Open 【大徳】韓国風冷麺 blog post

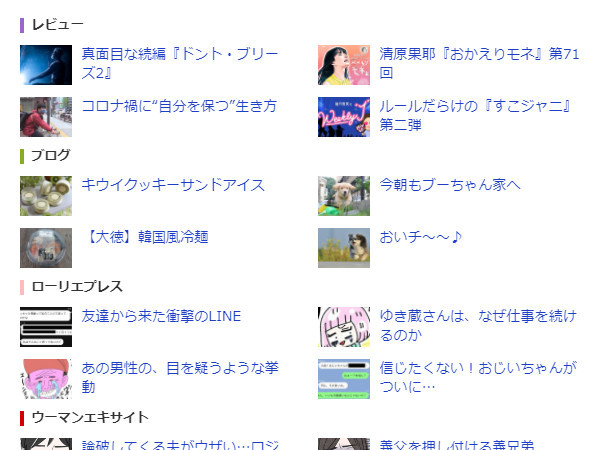pyautogui.click(x=145, y=237)
